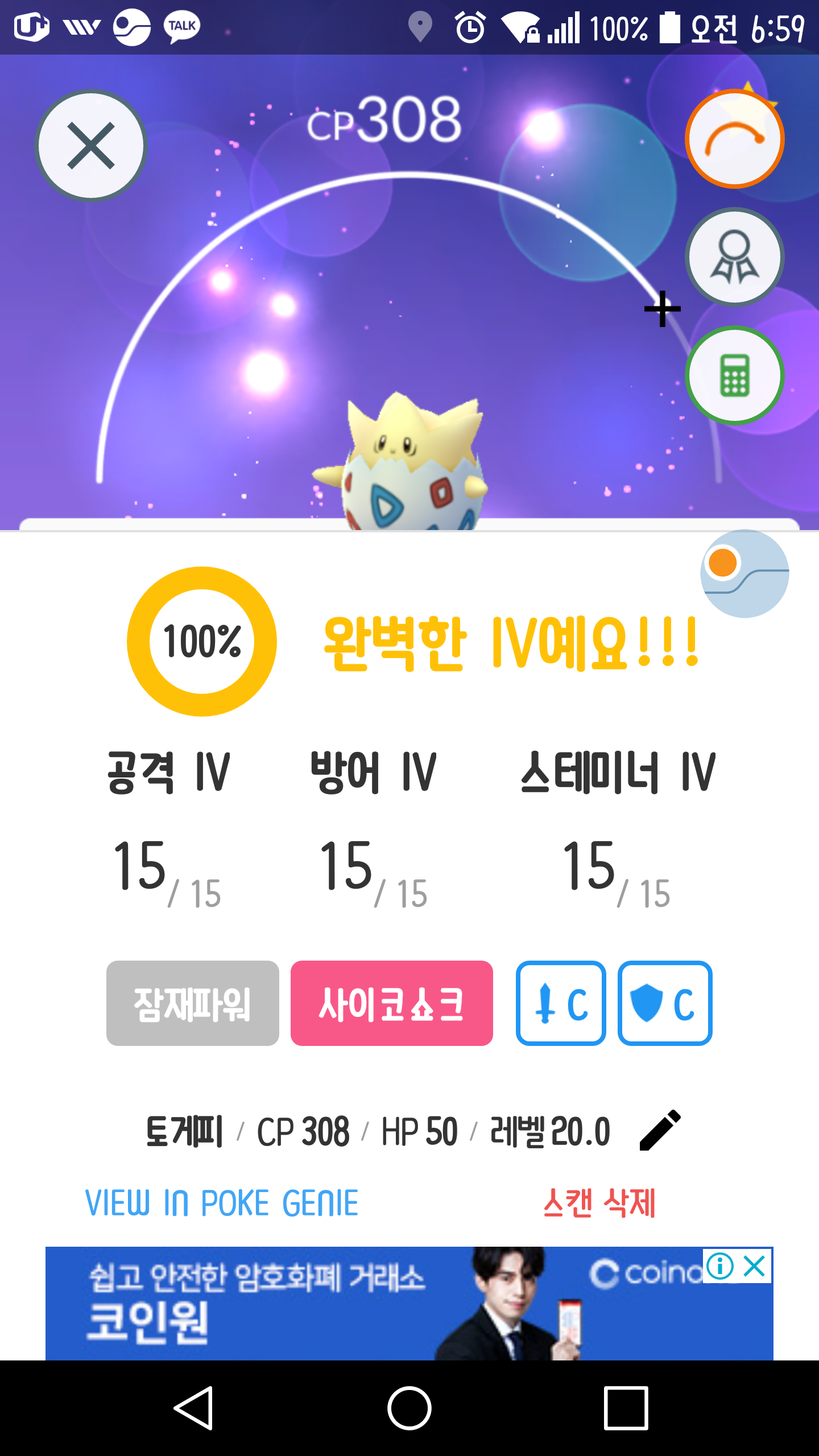This screenshot has width=819, height=1456.
Task: Close the scan result with the X button
Action: [91, 146]
